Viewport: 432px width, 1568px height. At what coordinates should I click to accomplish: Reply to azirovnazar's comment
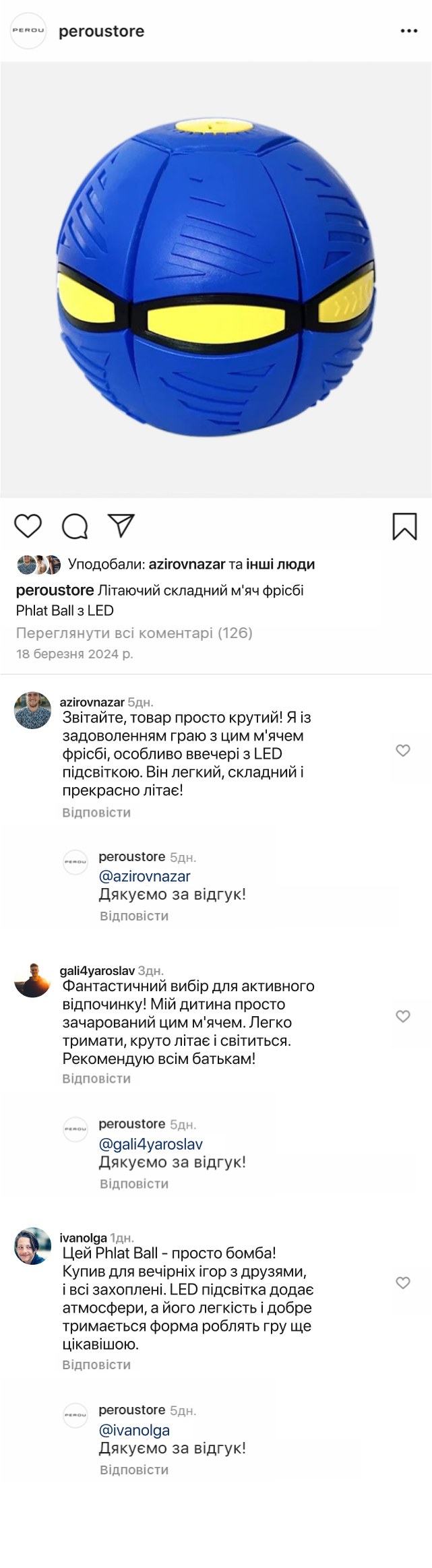click(x=96, y=812)
